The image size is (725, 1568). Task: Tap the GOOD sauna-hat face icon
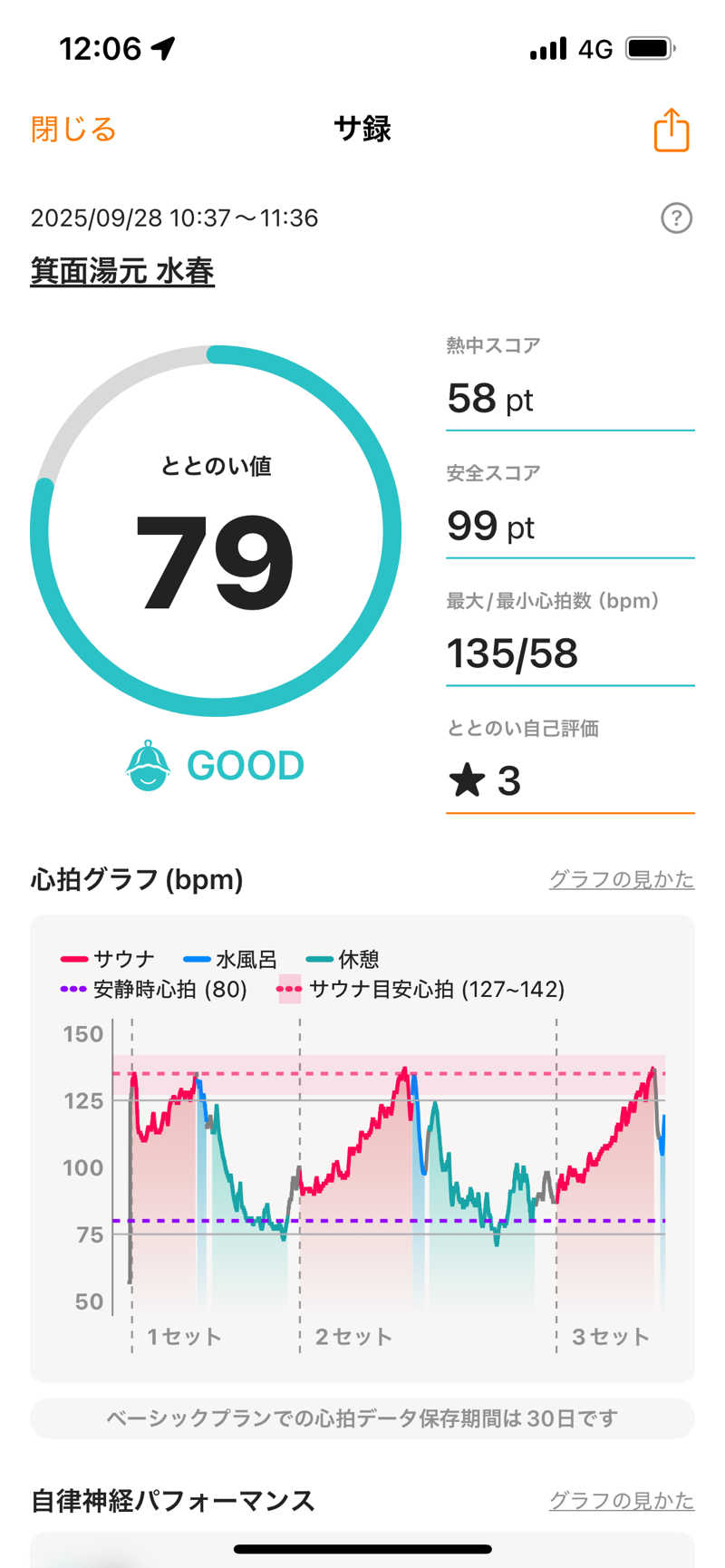click(151, 765)
